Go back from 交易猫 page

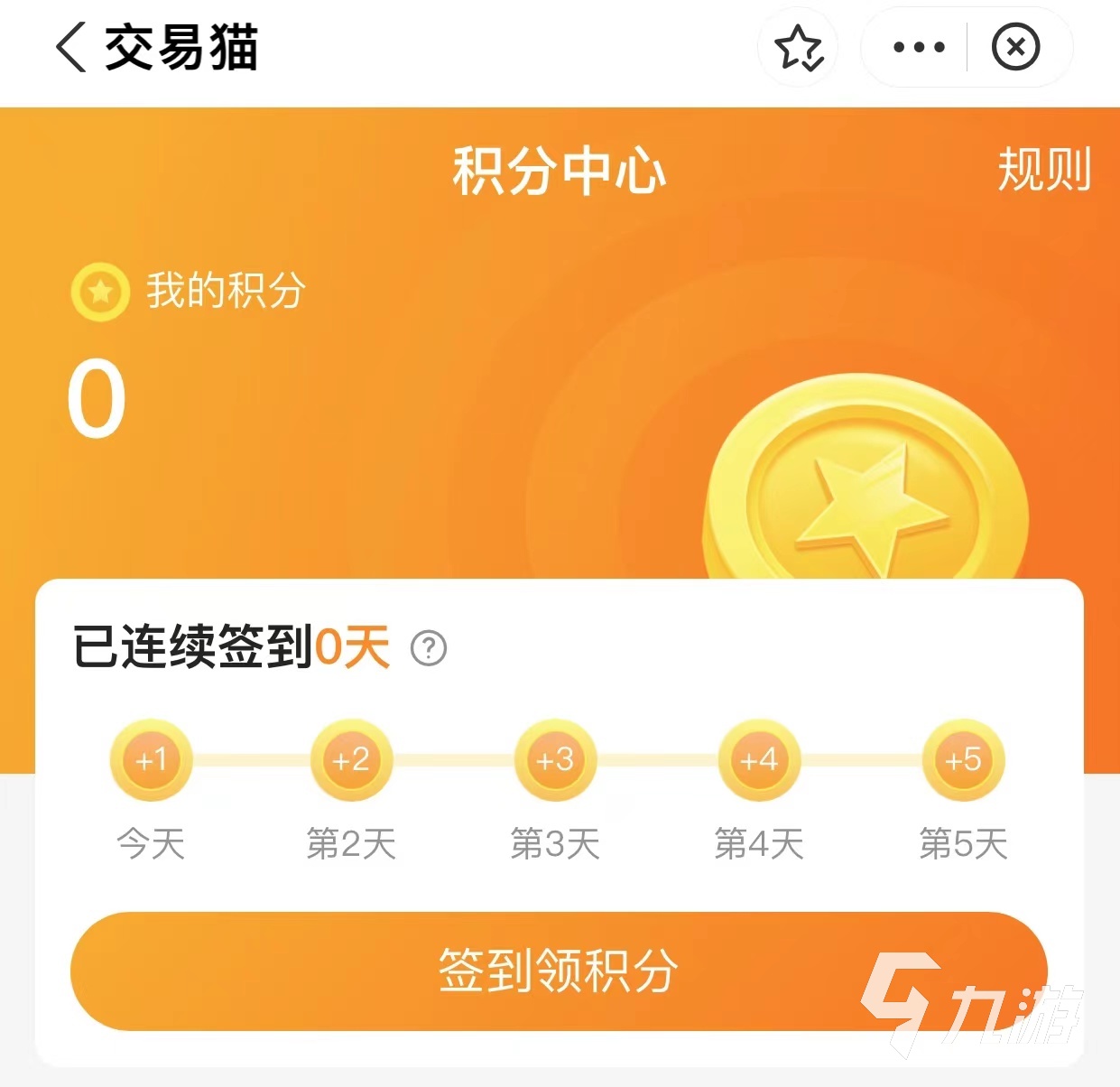coord(71,47)
